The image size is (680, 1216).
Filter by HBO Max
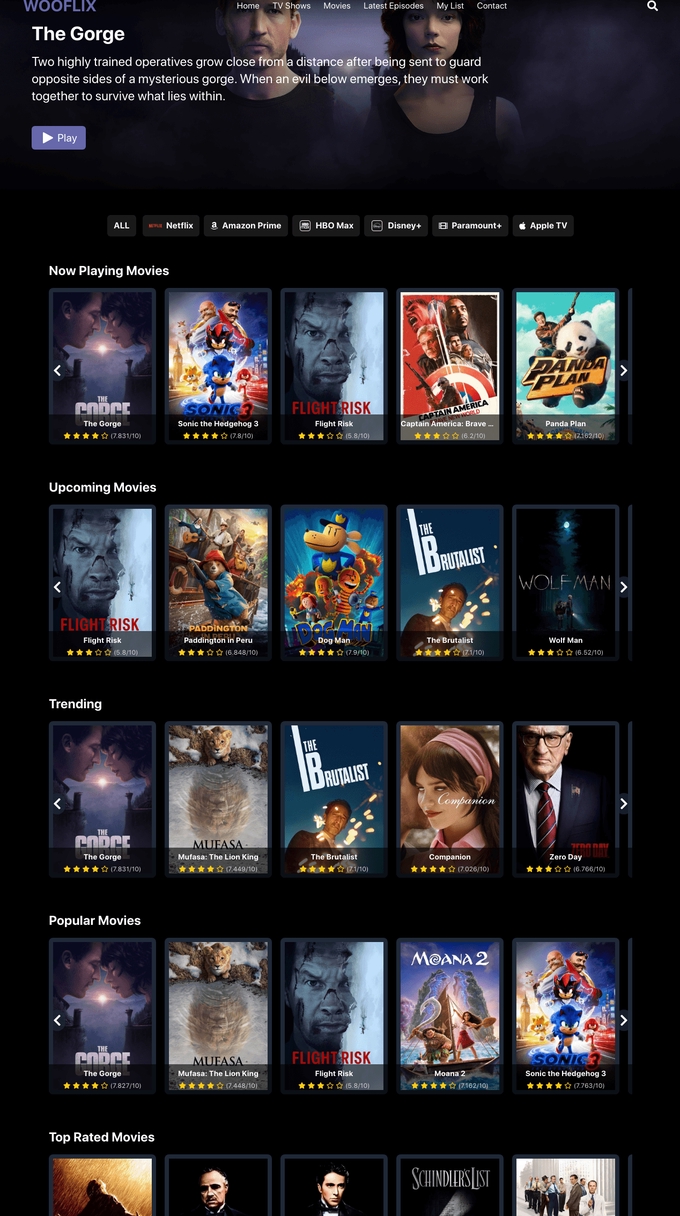[326, 226]
